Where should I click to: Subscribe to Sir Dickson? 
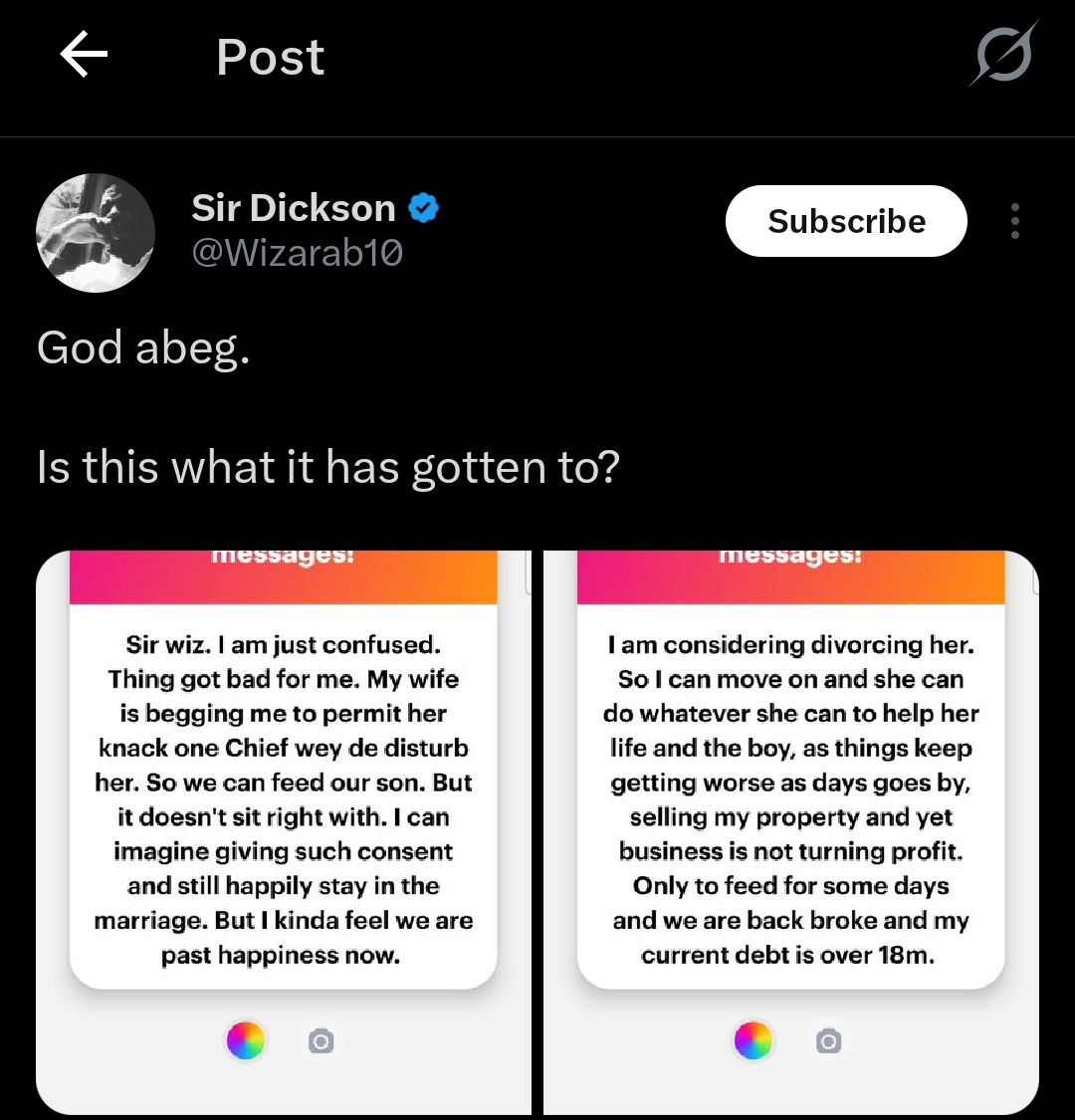[x=846, y=221]
